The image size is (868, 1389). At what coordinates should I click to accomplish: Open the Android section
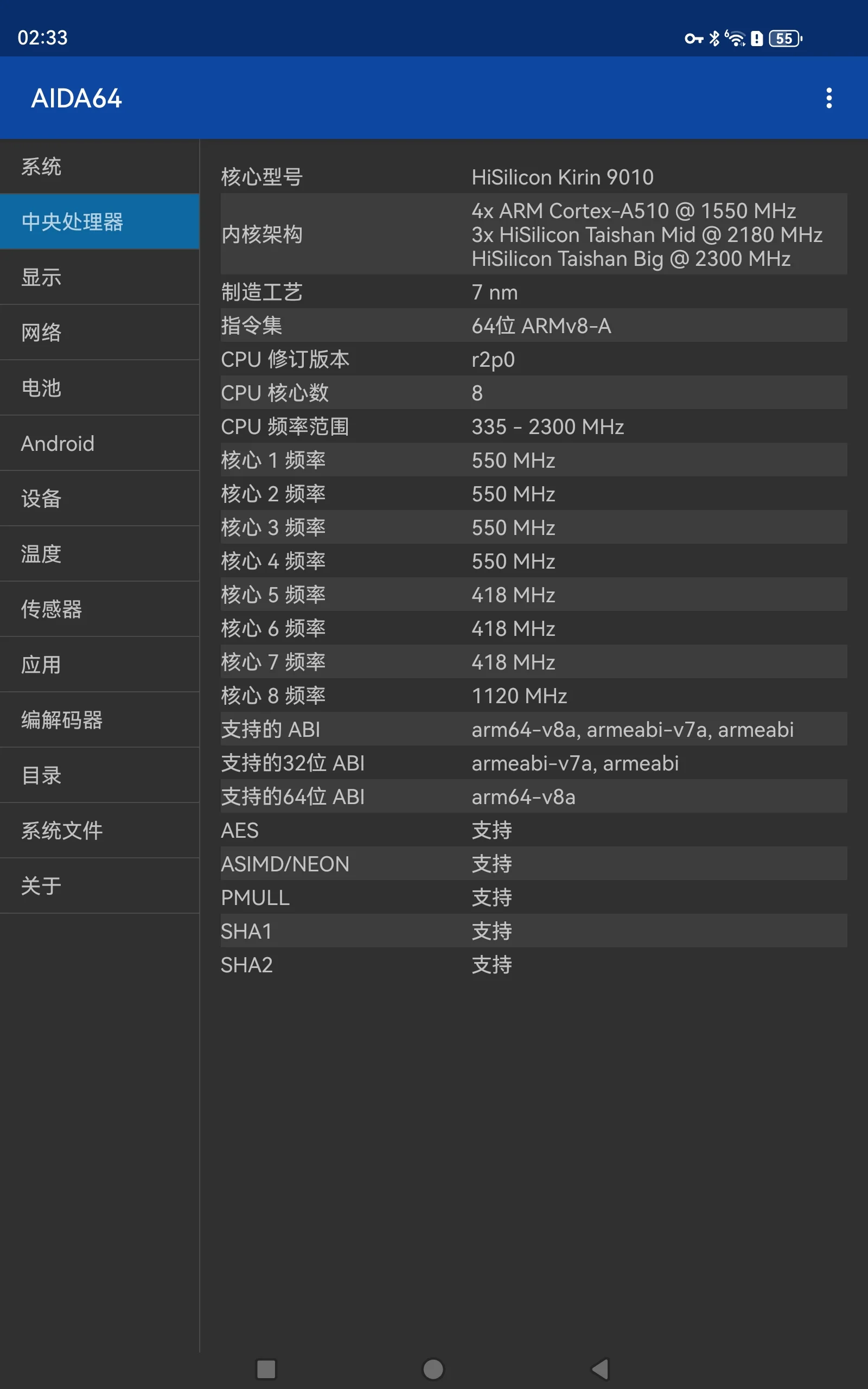[x=99, y=443]
